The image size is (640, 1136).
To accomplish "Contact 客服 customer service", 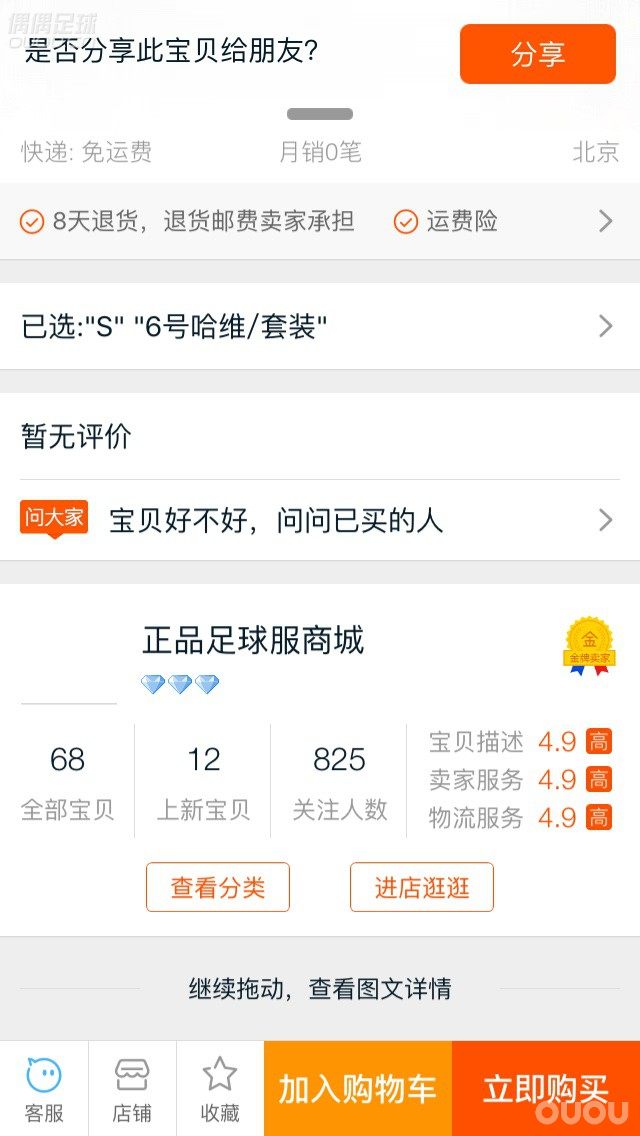I will tap(44, 1088).
